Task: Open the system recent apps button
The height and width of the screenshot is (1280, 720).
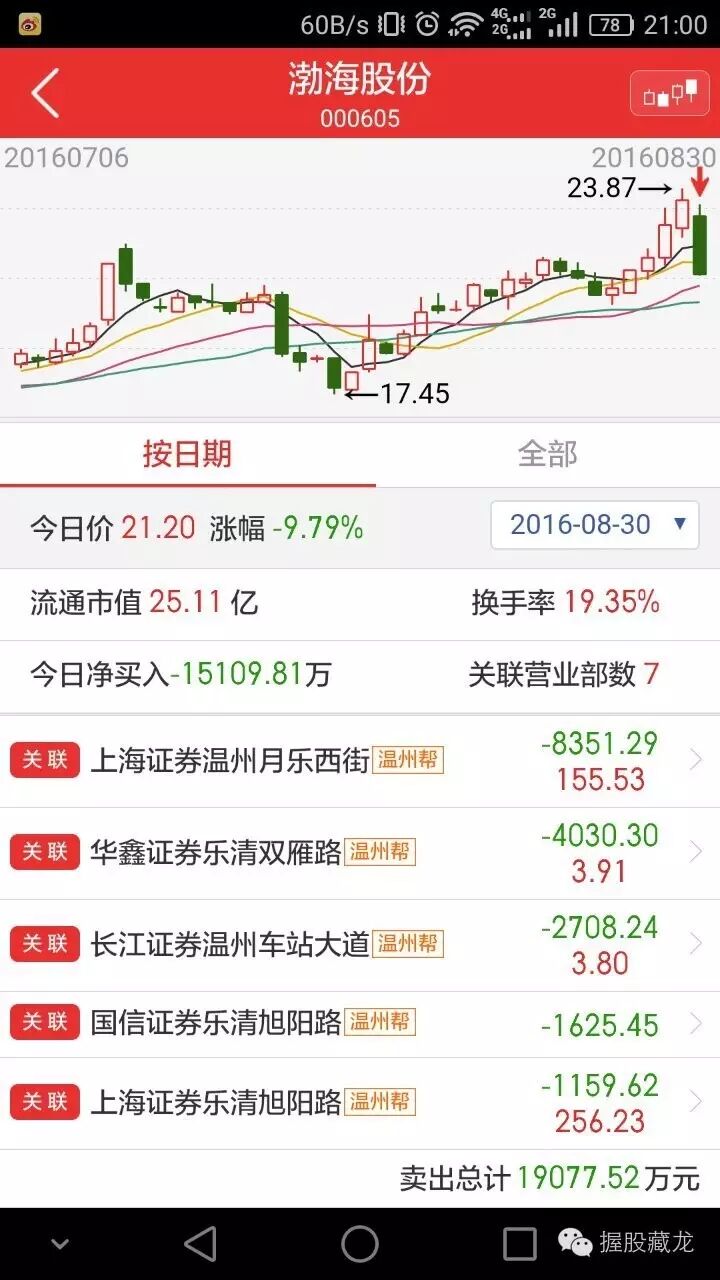Action: pyautogui.click(x=519, y=1244)
